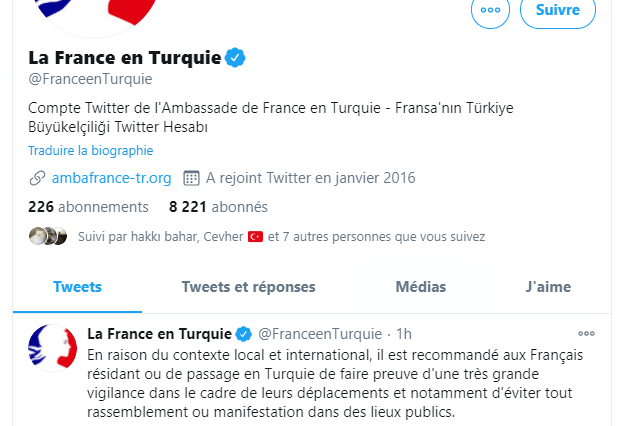This screenshot has height=426, width=620.
Task: Switch to the Tweets tab
Action: (77, 287)
